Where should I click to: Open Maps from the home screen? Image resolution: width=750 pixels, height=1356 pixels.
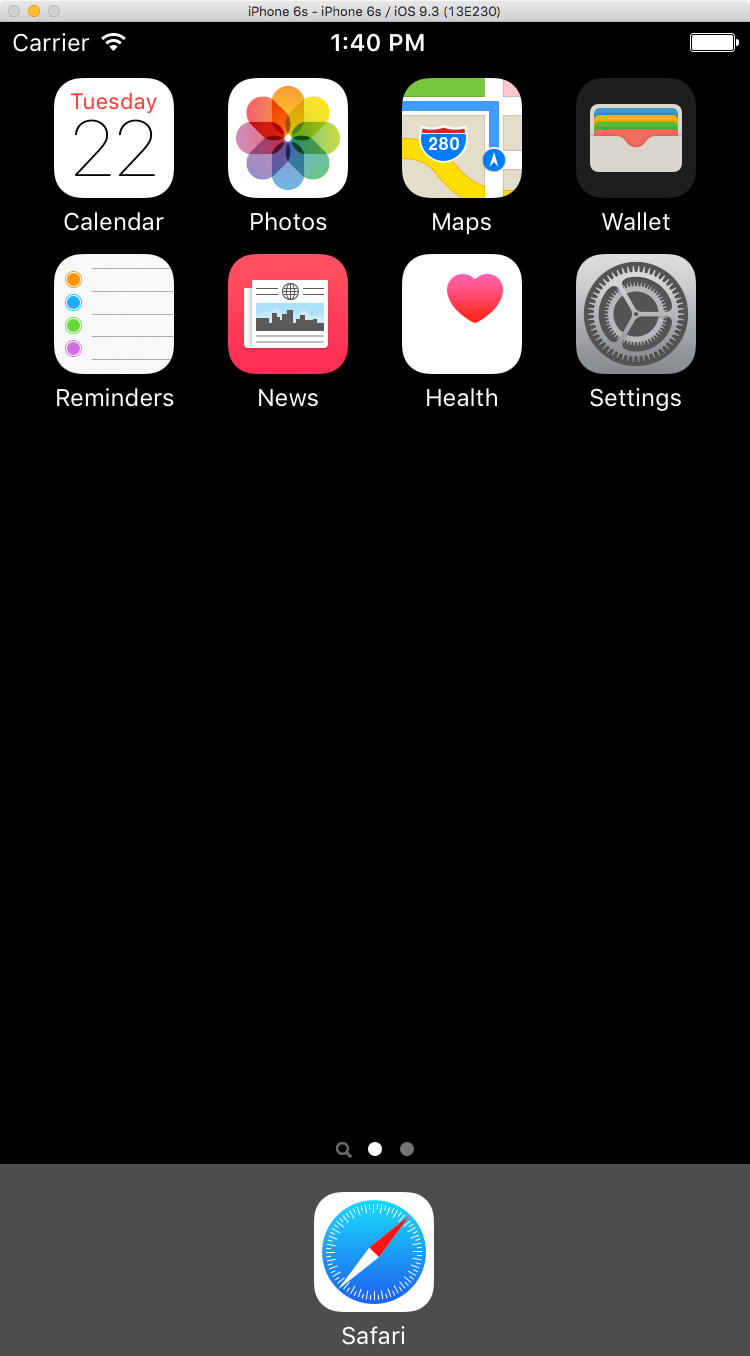click(462, 138)
